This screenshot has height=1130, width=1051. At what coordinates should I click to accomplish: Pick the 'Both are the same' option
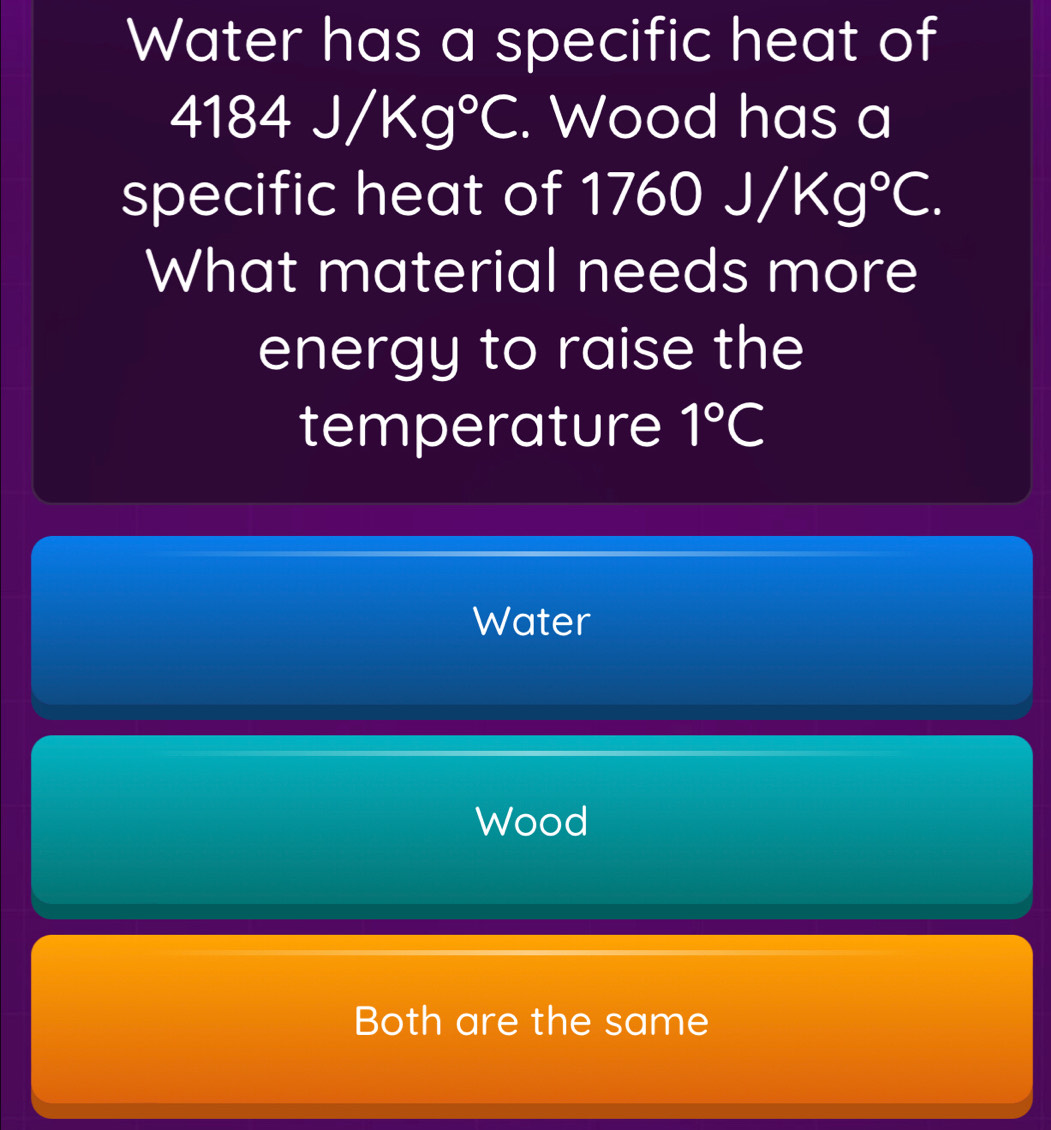[532, 1022]
